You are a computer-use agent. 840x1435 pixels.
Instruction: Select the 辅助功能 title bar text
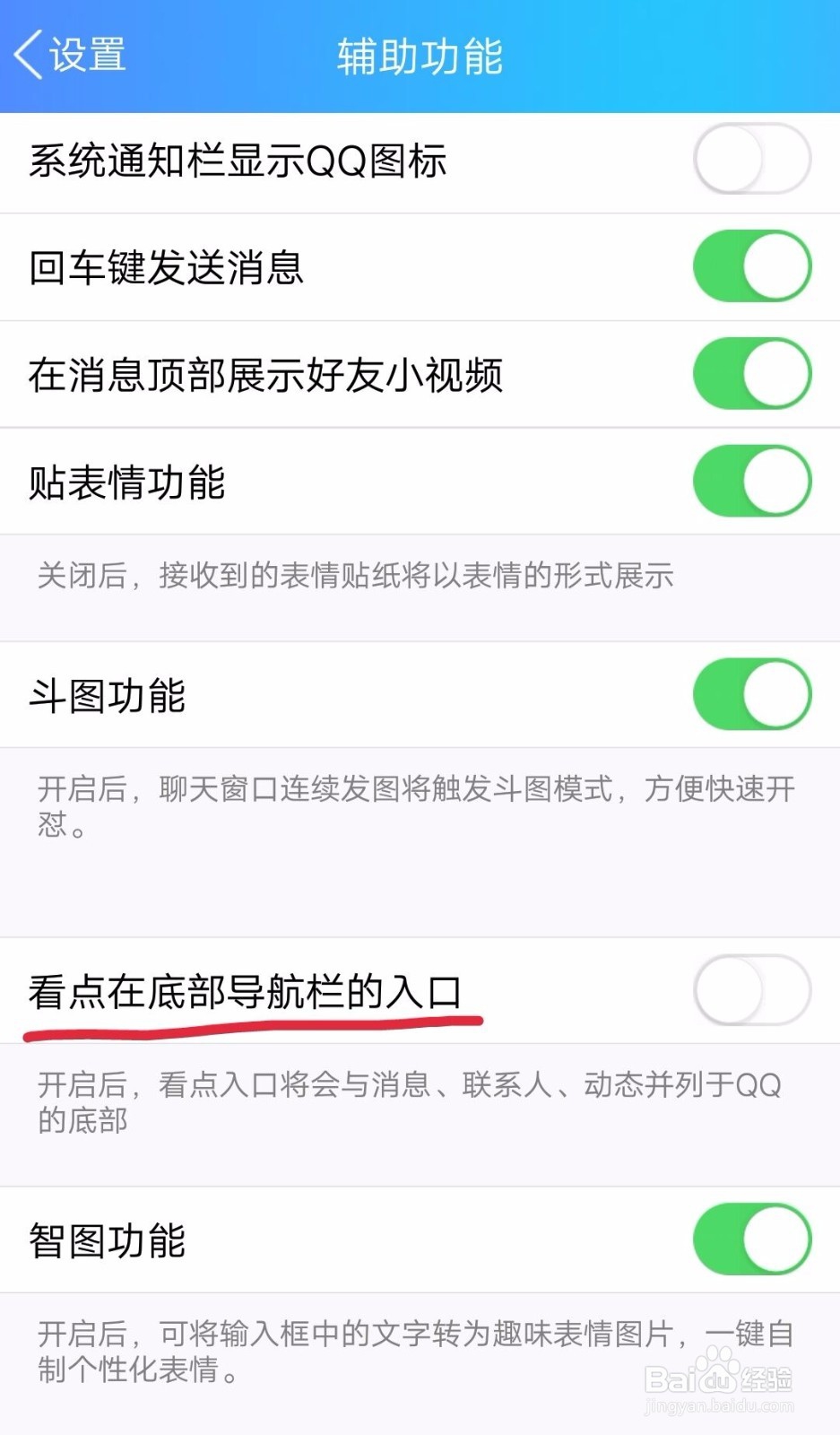419,56
